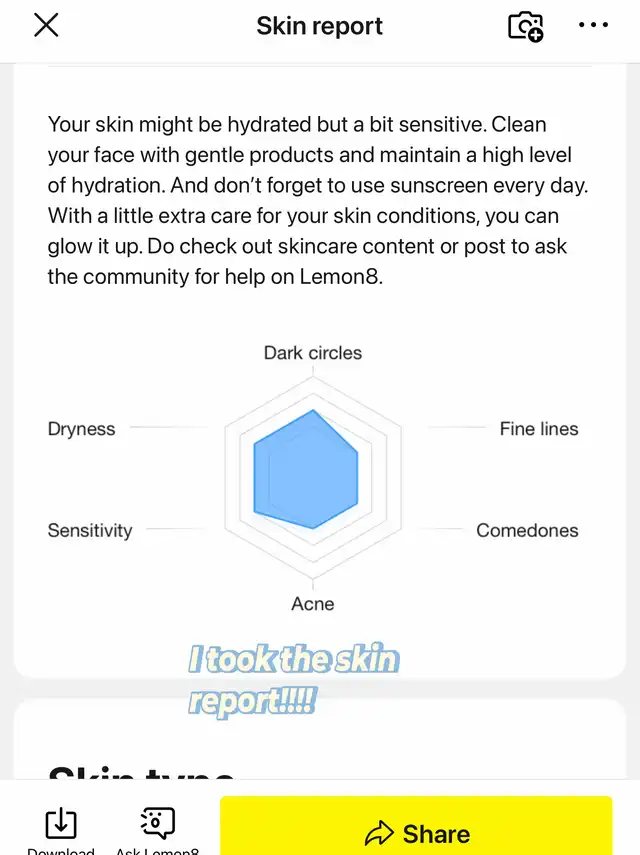Retake skin photo with camera icon
This screenshot has width=640, height=855.
[525, 26]
